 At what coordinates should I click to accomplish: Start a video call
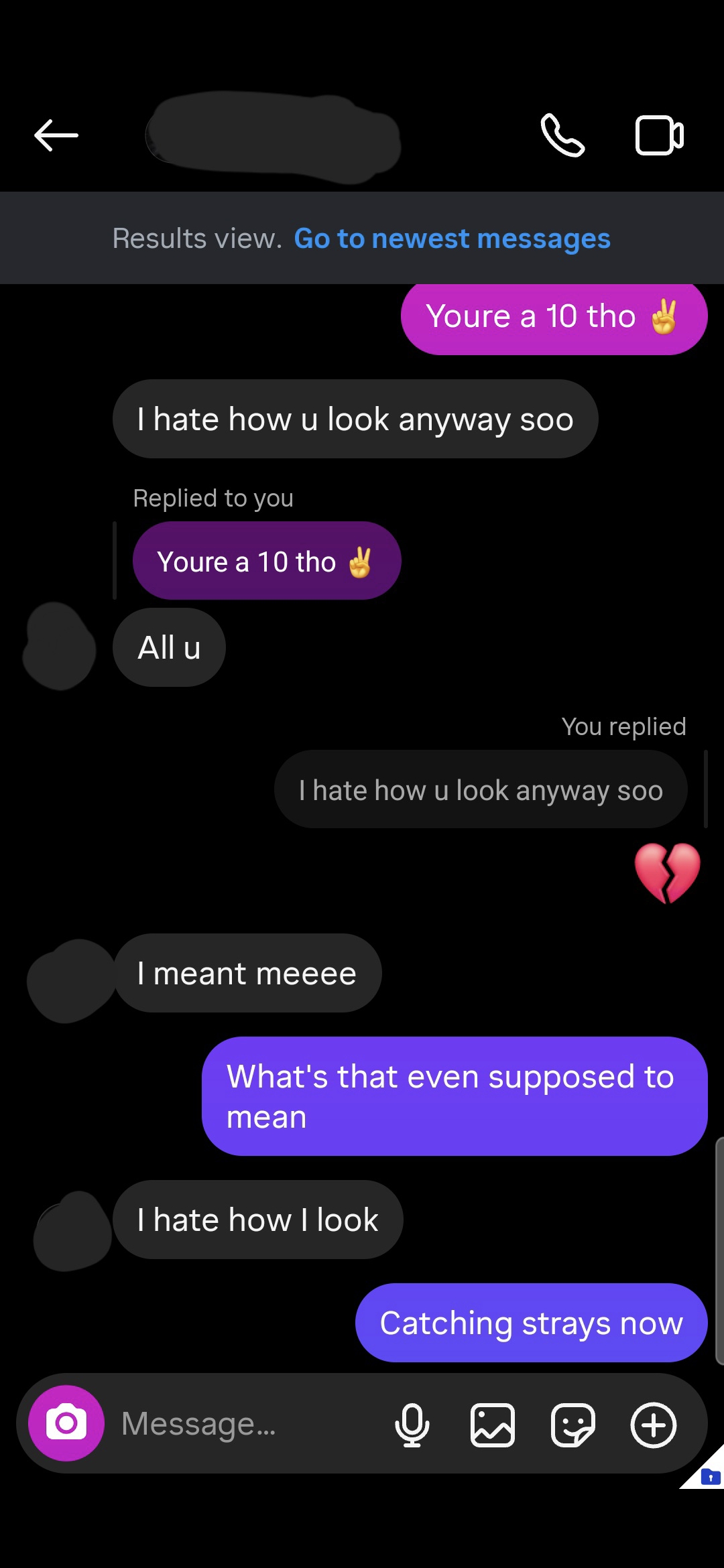(659, 135)
